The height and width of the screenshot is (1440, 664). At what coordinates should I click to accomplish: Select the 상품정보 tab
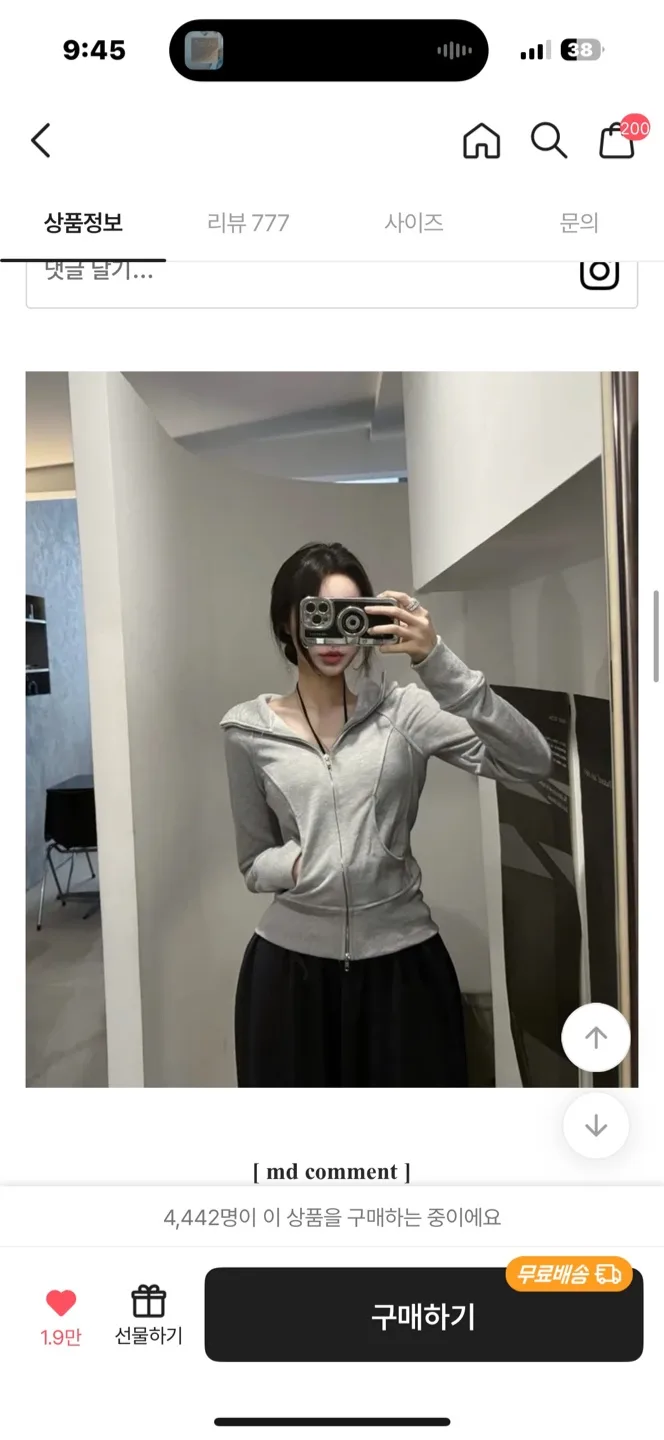pos(83,223)
